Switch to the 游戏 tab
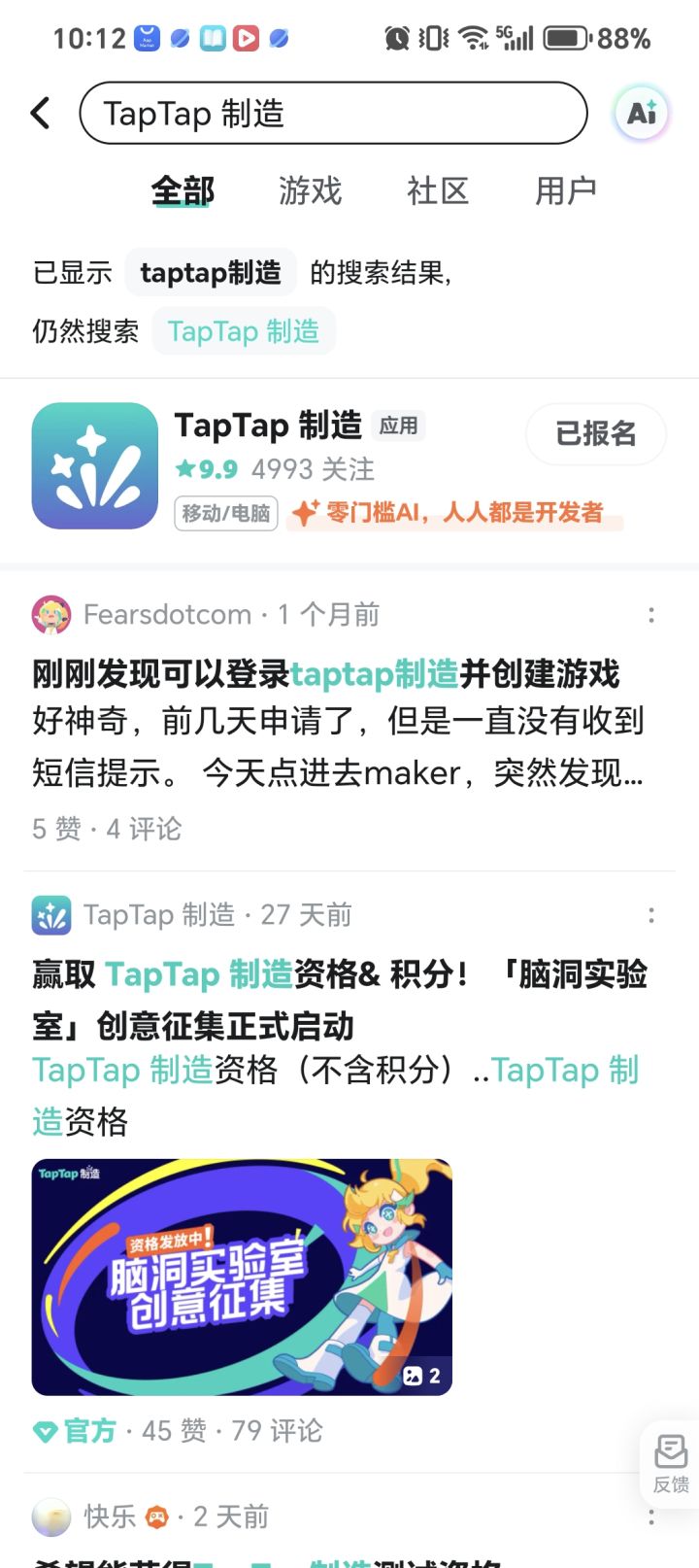The image size is (699, 1568). (311, 191)
